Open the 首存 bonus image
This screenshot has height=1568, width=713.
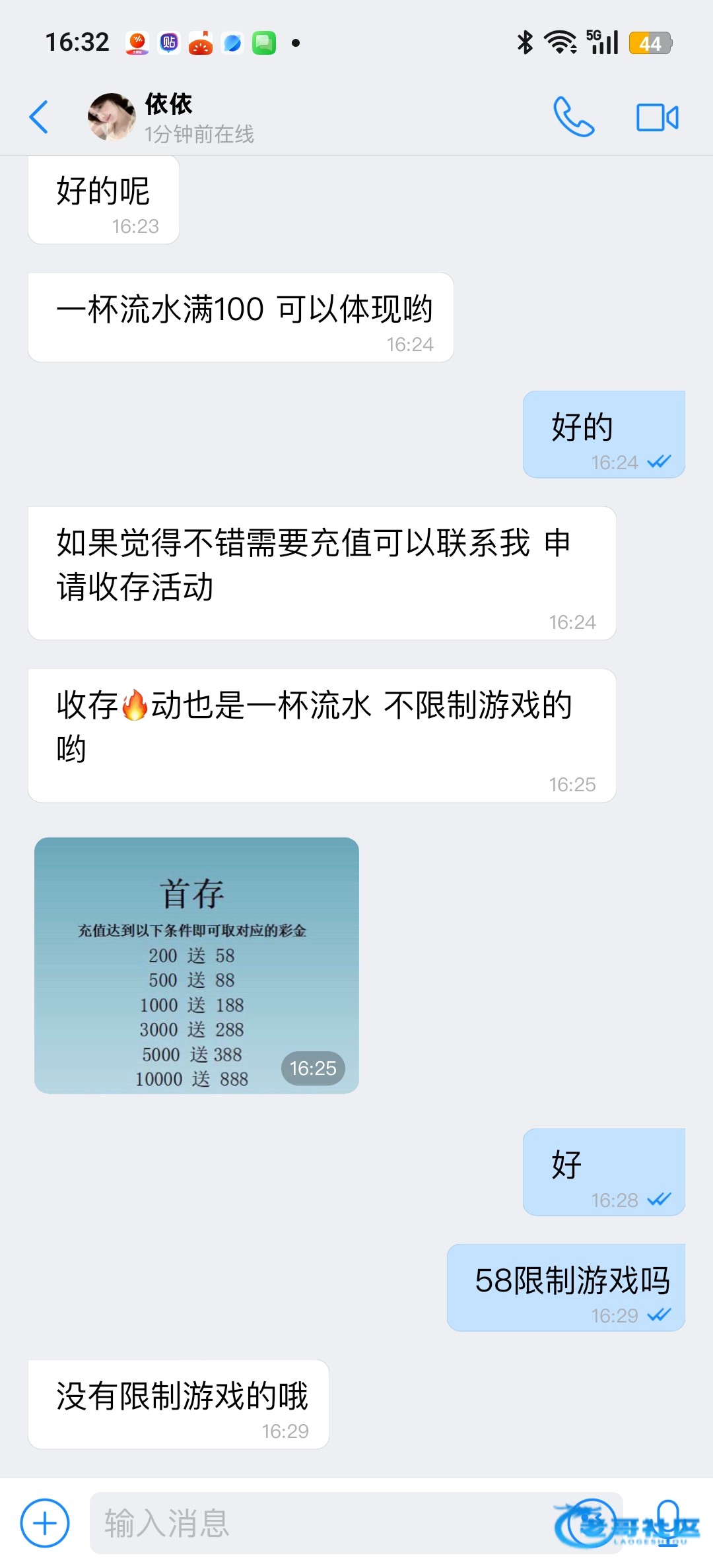[x=197, y=965]
